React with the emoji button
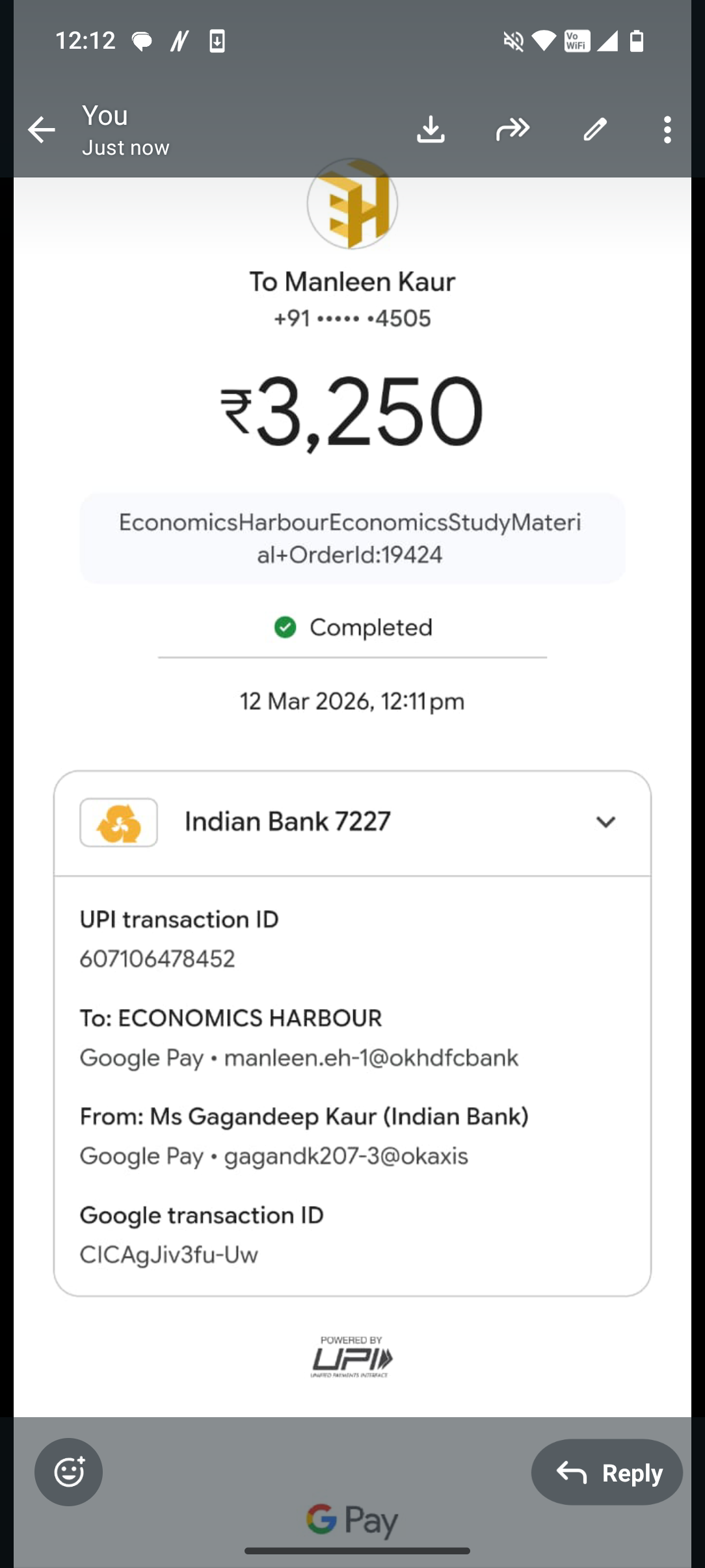The width and height of the screenshot is (705, 1568). point(69,1472)
